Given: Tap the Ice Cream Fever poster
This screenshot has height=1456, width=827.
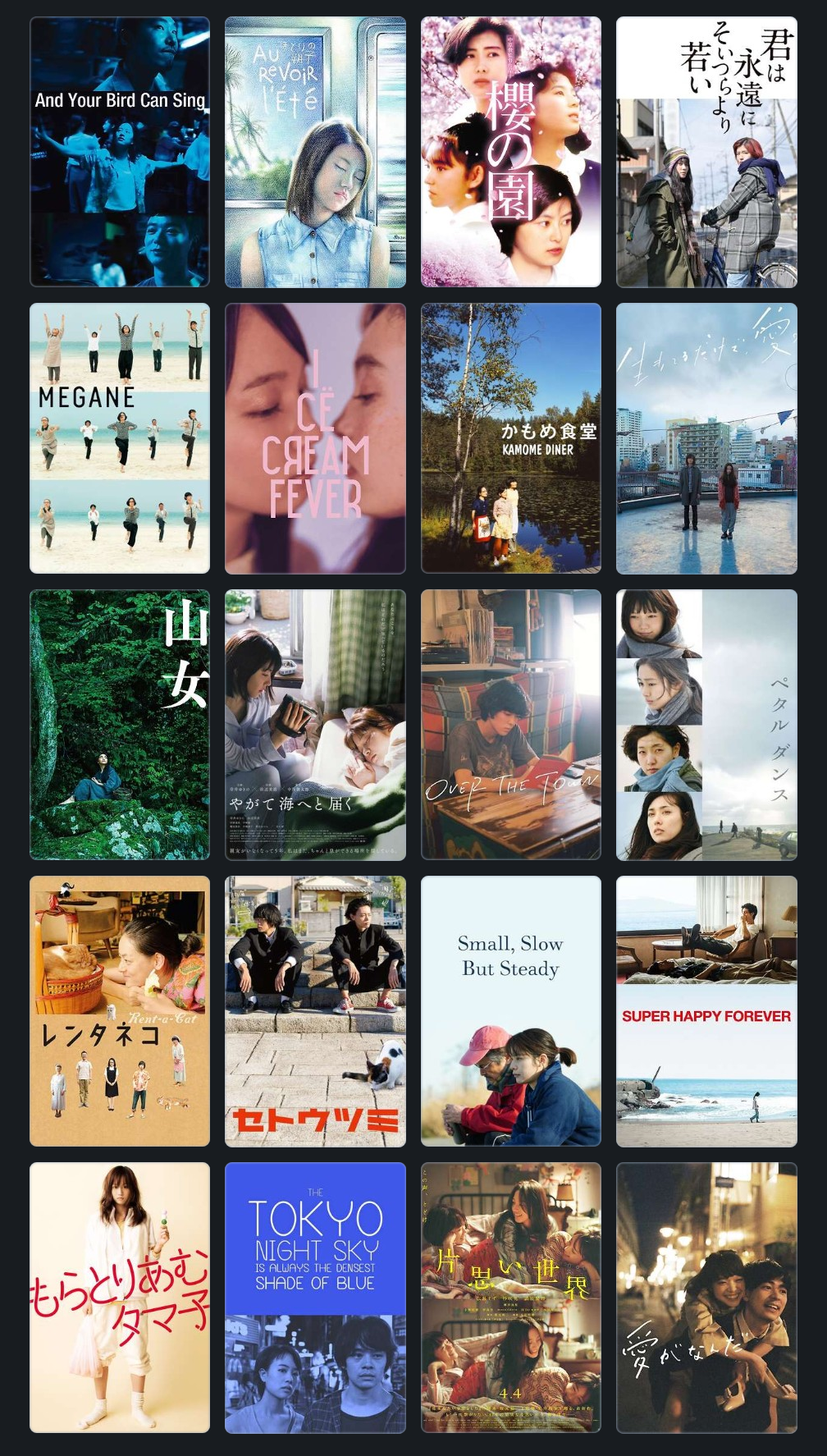Looking at the screenshot, I should pyautogui.click(x=315, y=438).
